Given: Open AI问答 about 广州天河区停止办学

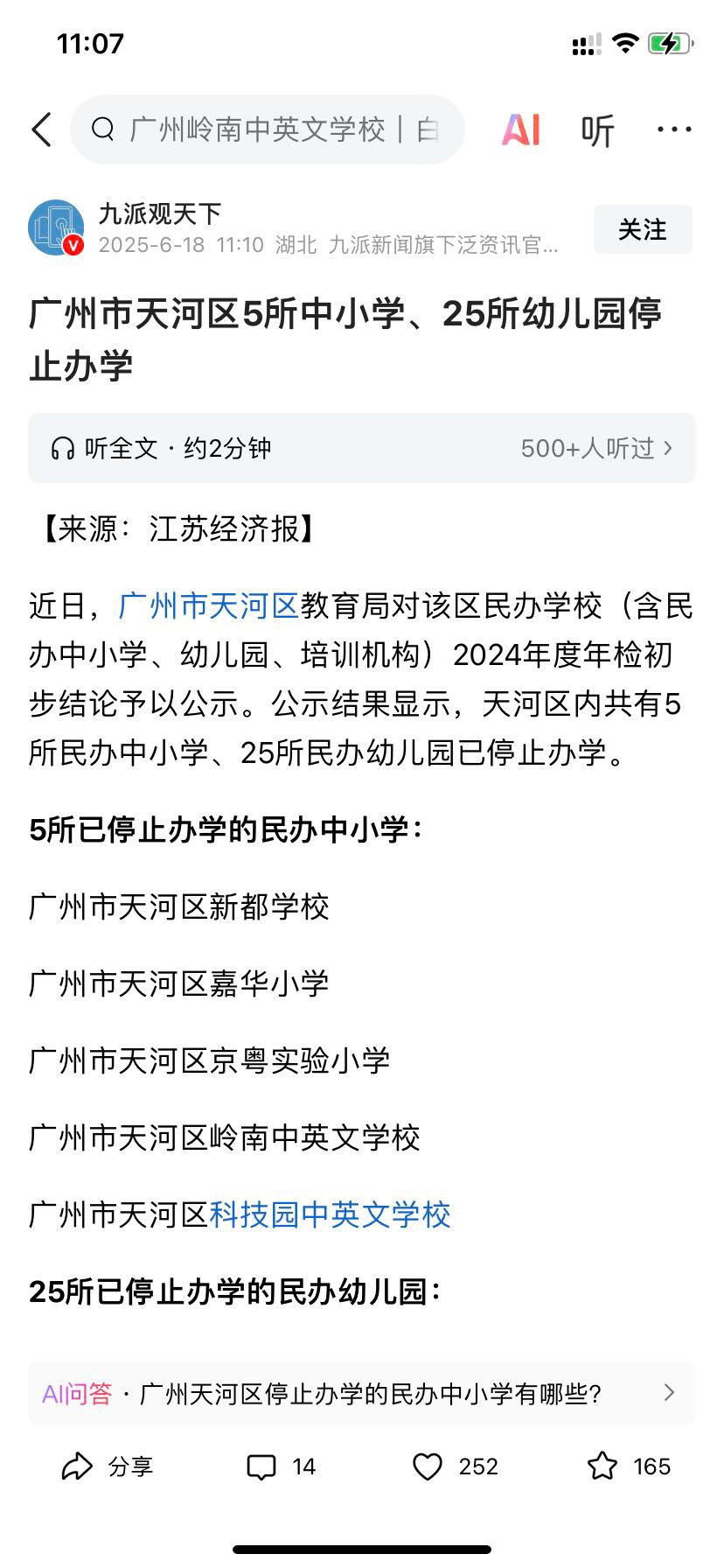Looking at the screenshot, I should [x=362, y=1393].
